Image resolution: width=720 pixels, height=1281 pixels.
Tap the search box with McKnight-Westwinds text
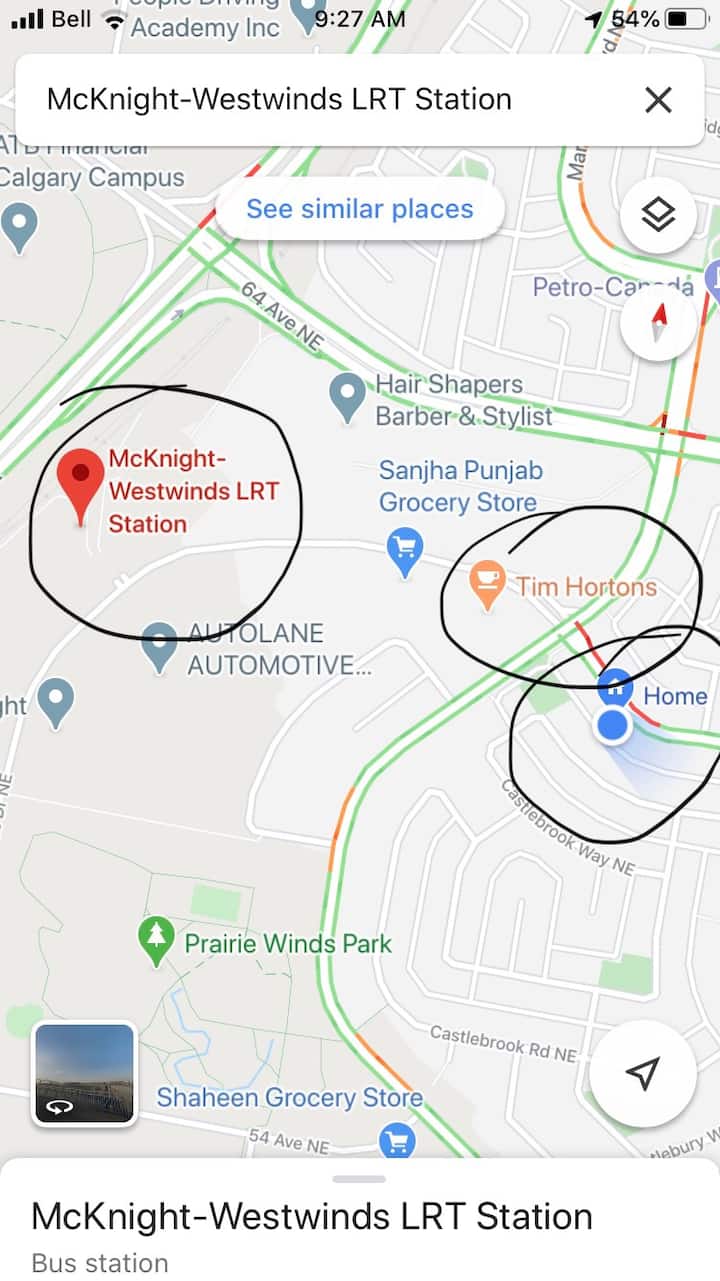click(300, 100)
